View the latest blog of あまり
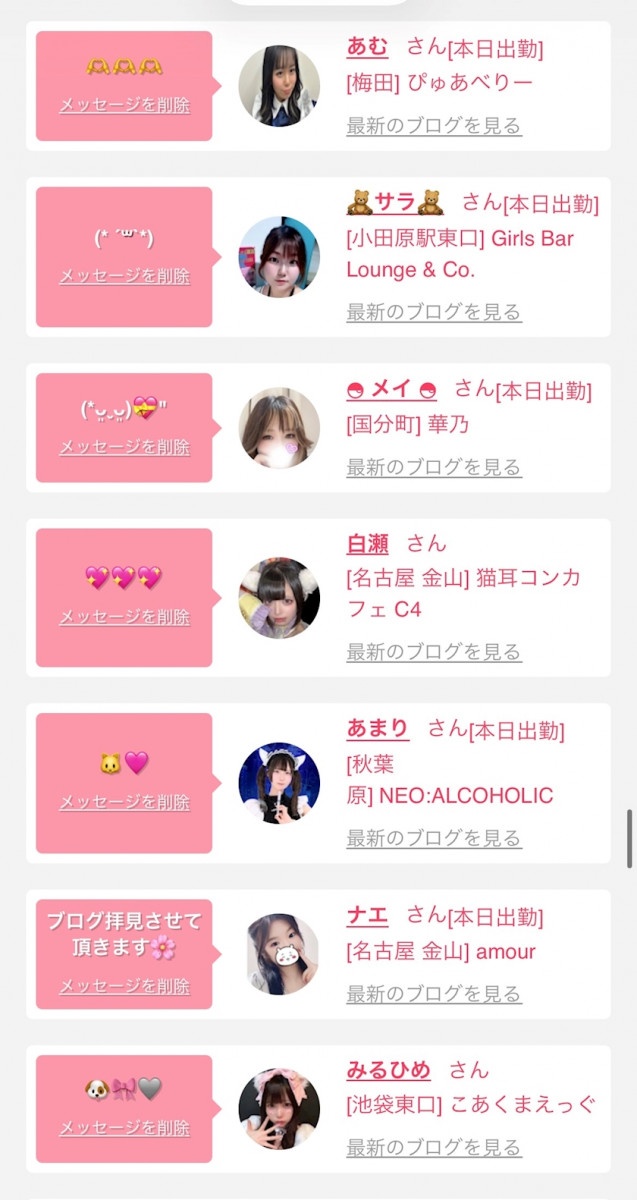Image resolution: width=637 pixels, height=1200 pixels. click(434, 838)
